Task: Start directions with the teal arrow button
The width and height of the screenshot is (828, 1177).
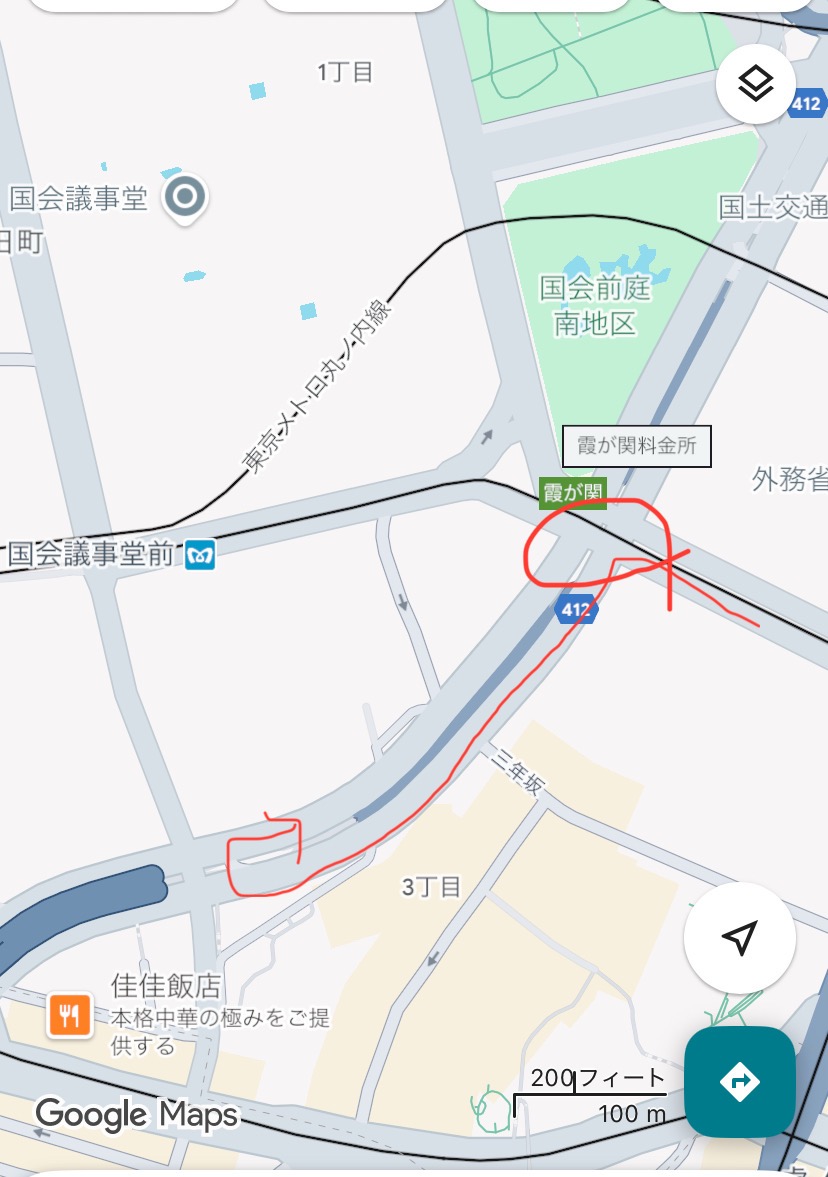Action: pyautogui.click(x=739, y=1082)
